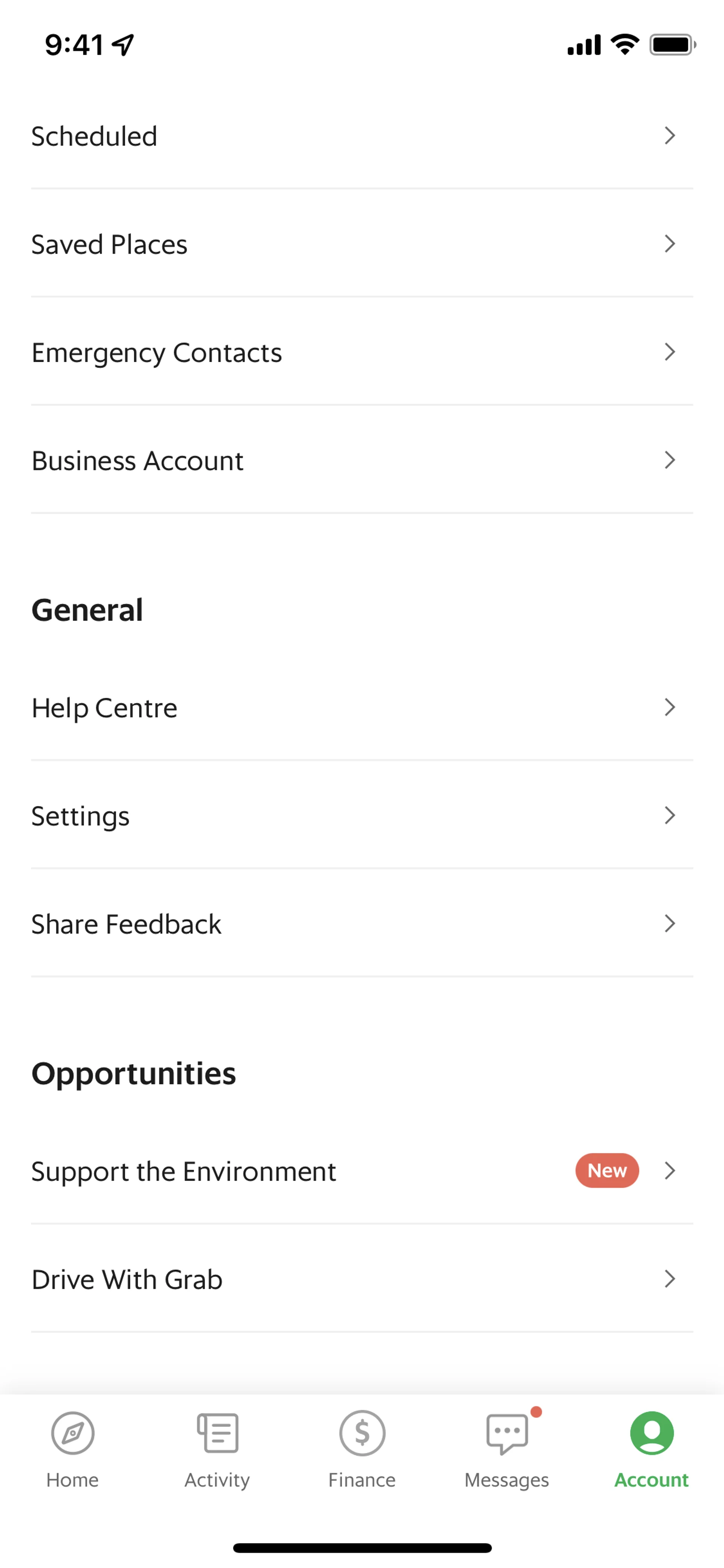Open Emergency Contacts
Viewport: 724px width, 1568px height.
point(361,352)
